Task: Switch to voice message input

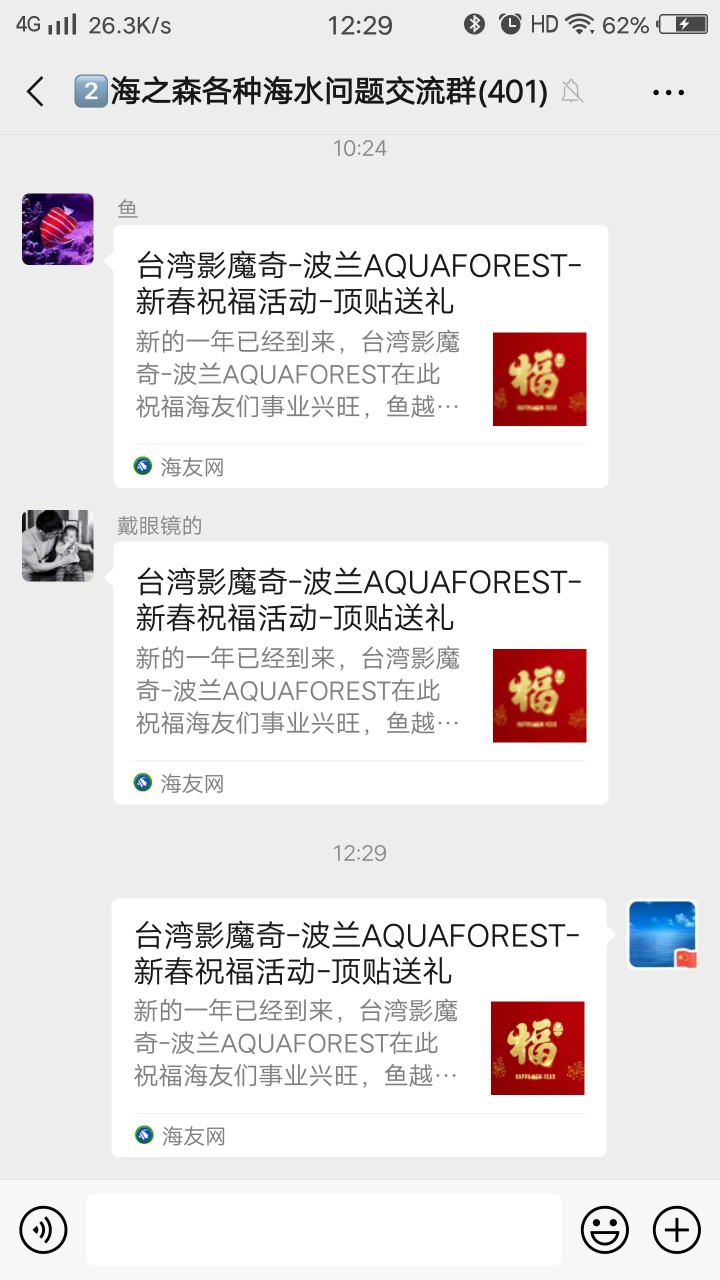Action: click(43, 1229)
